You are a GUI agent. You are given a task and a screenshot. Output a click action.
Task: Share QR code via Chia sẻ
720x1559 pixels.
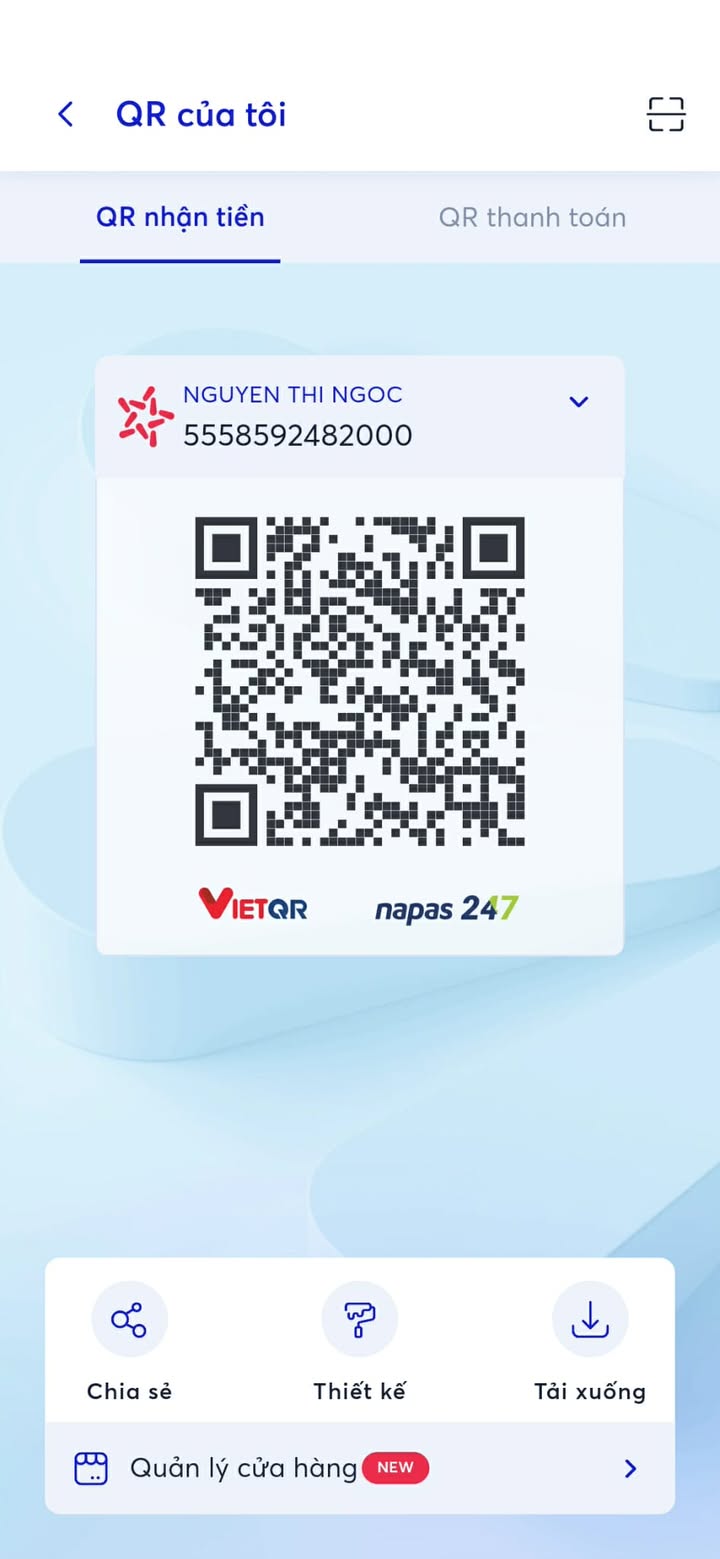(x=129, y=1320)
